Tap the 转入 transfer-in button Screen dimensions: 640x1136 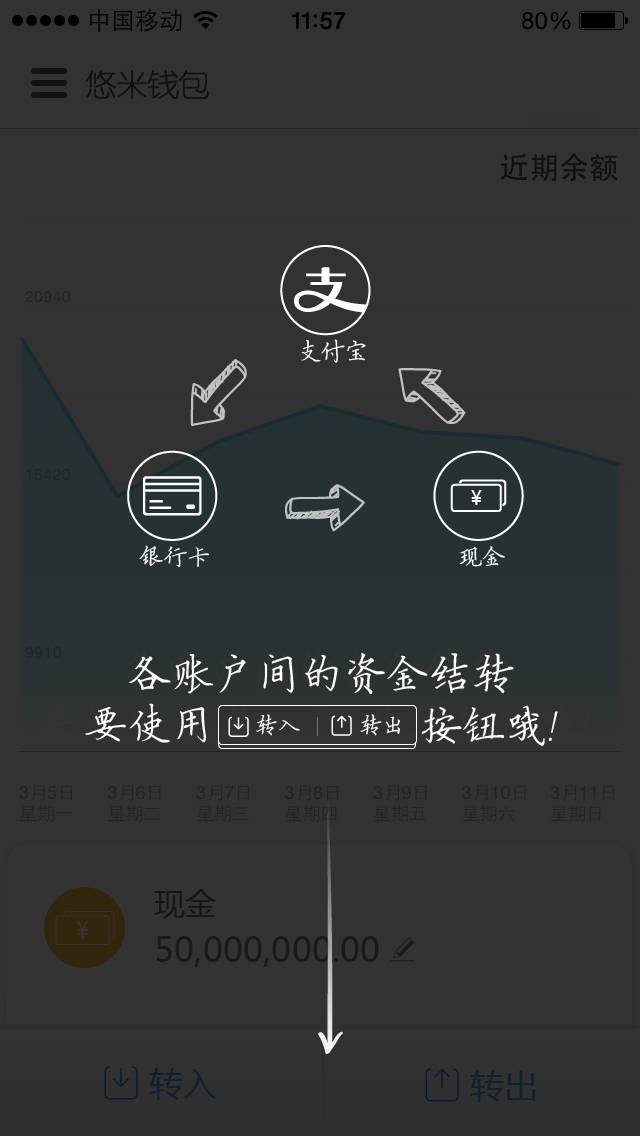[x=160, y=1085]
